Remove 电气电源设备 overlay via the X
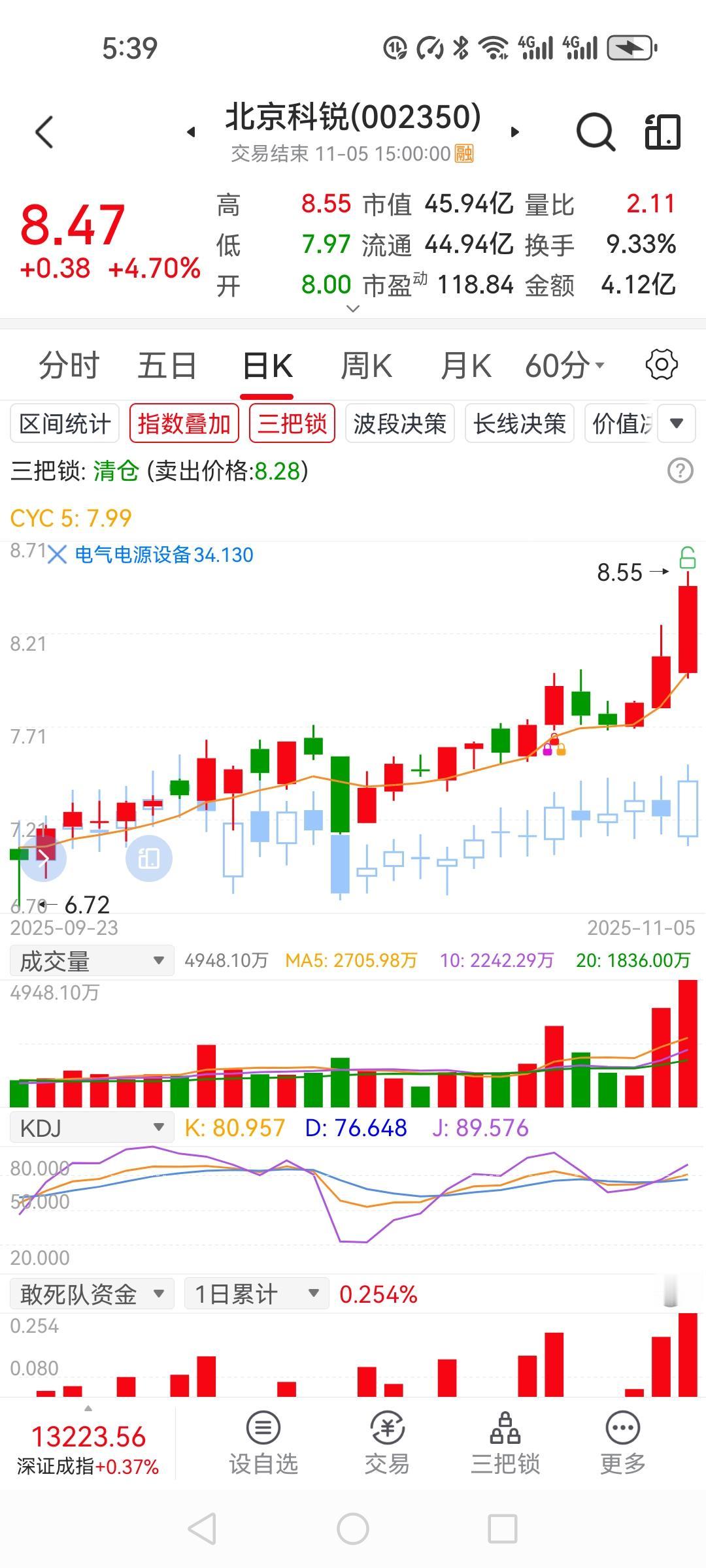 click(x=56, y=555)
